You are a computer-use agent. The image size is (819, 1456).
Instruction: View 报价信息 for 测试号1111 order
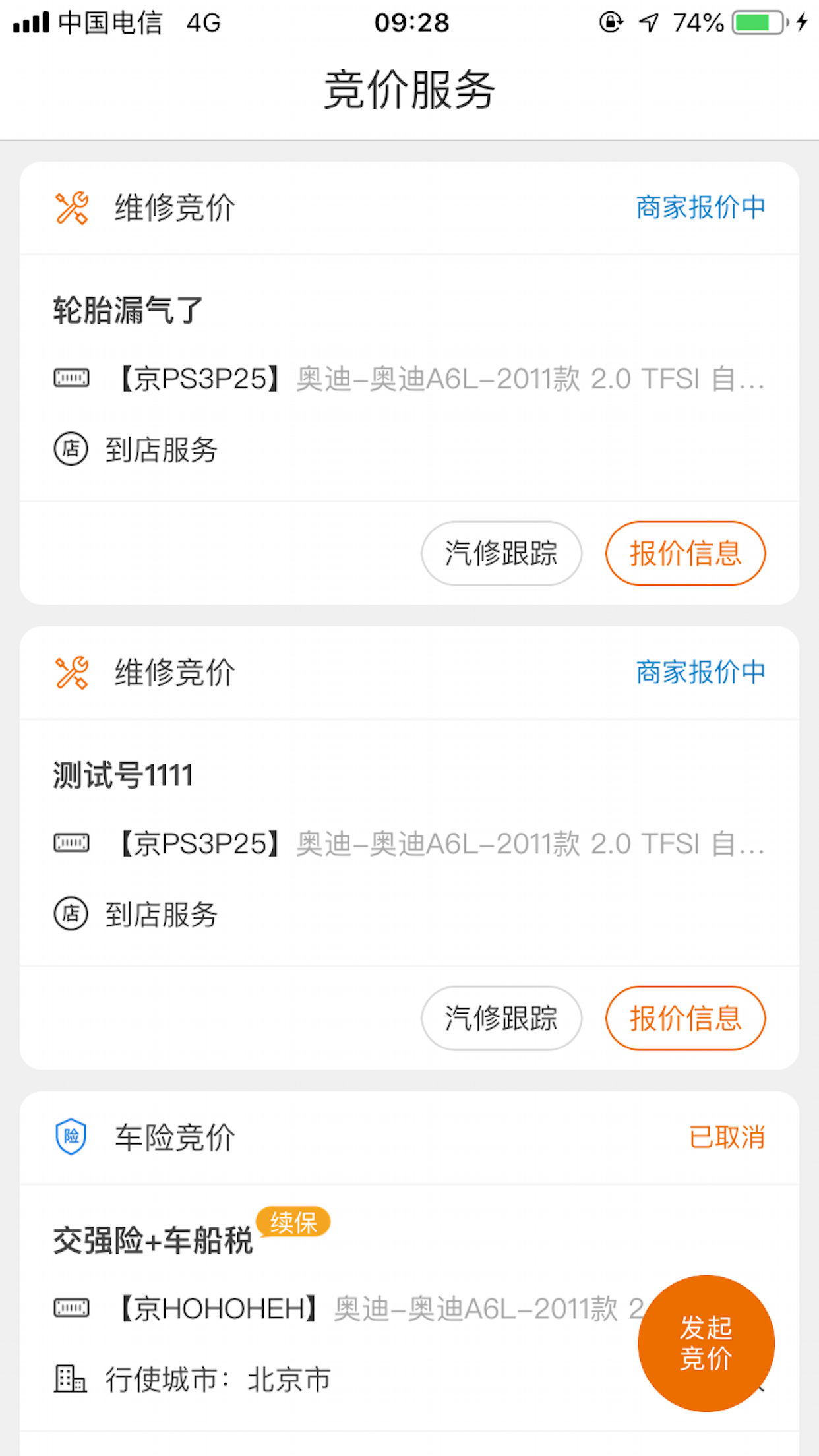685,1018
